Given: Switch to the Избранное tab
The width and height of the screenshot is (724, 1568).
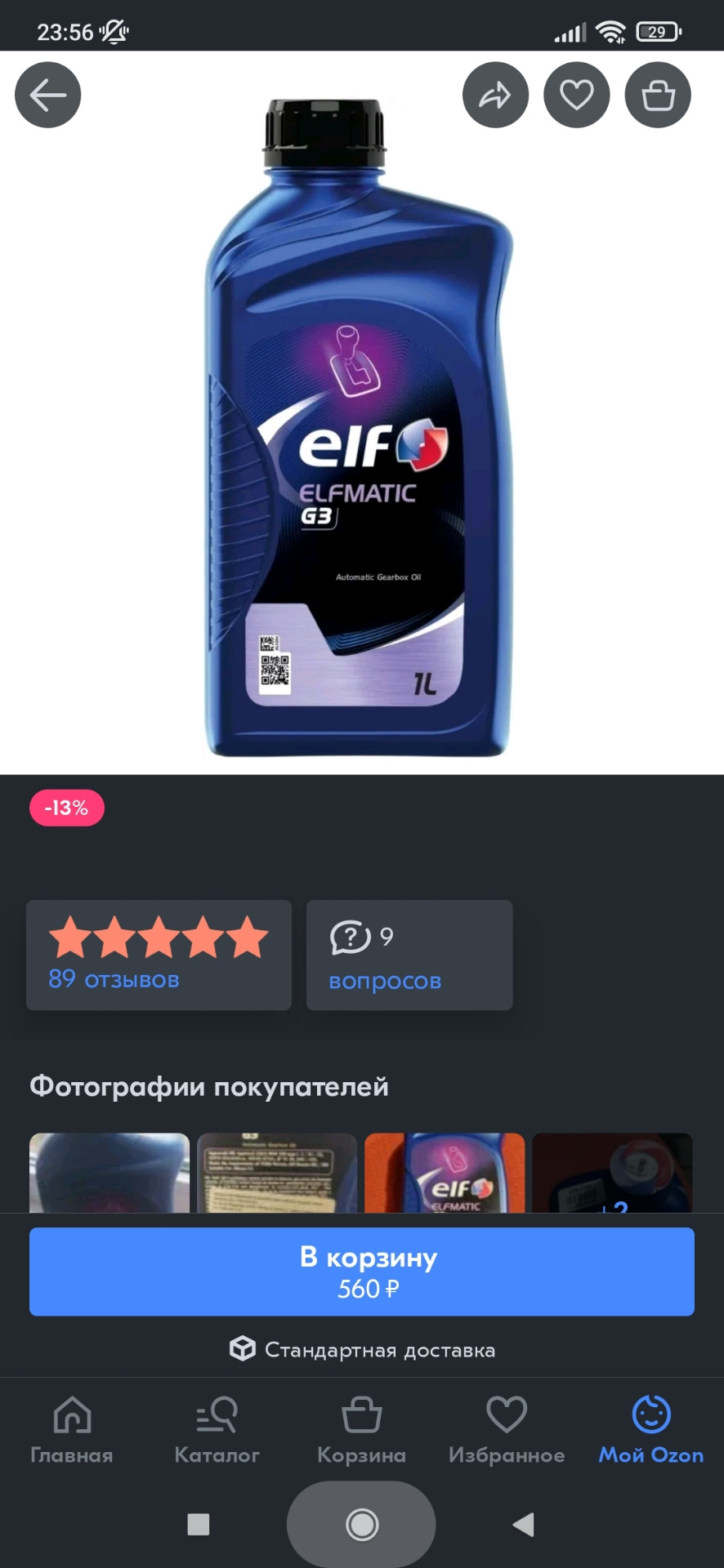Looking at the screenshot, I should [506, 1430].
